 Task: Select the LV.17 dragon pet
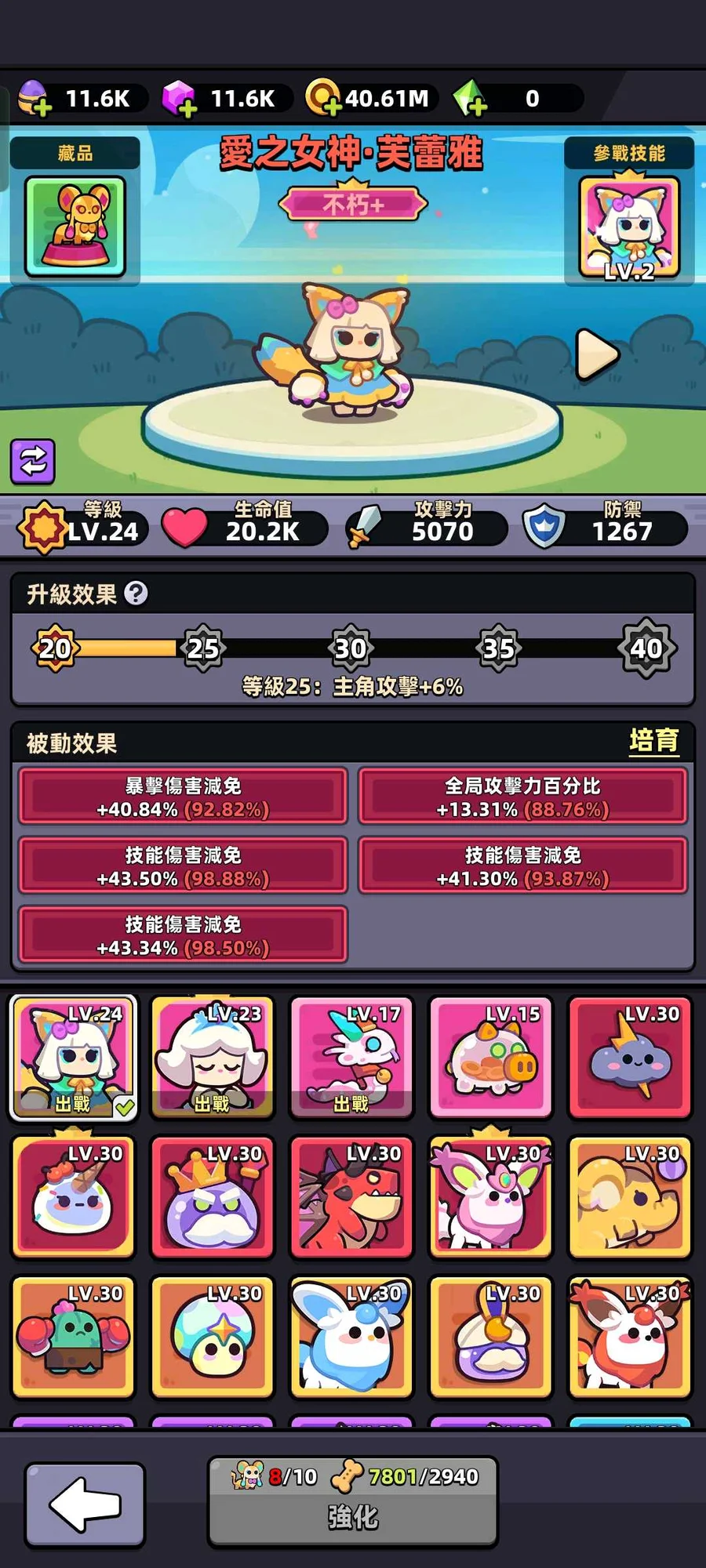(x=351, y=1056)
